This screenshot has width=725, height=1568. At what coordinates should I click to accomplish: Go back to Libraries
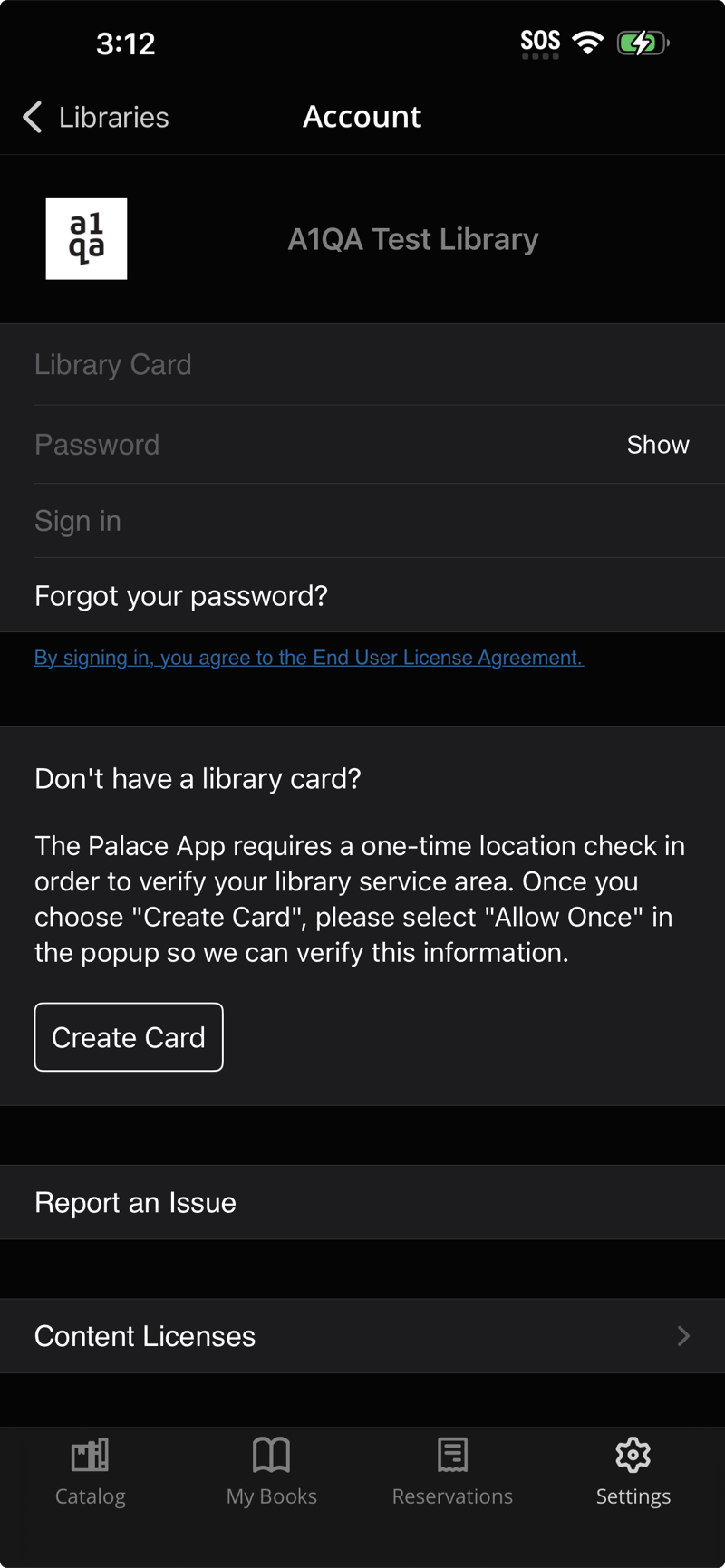tap(97, 117)
